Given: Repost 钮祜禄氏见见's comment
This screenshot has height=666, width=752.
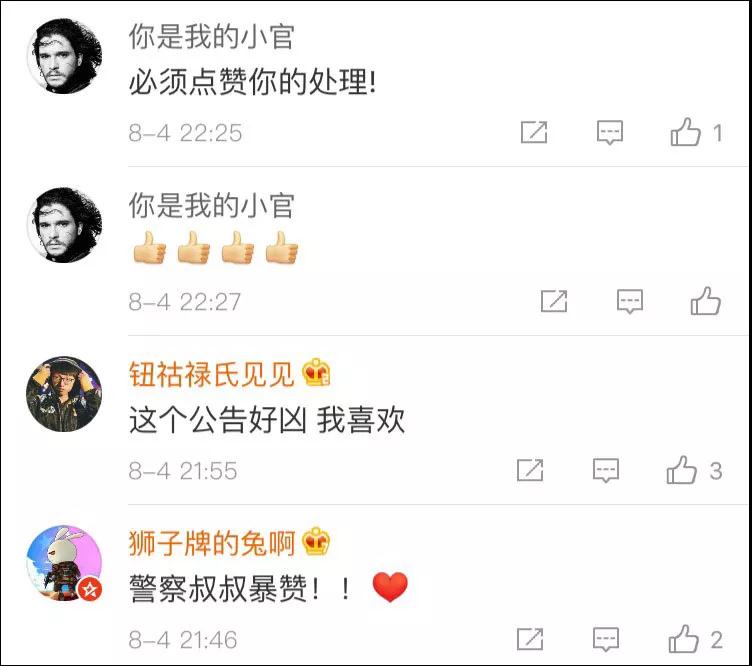Looking at the screenshot, I should click(x=530, y=469).
